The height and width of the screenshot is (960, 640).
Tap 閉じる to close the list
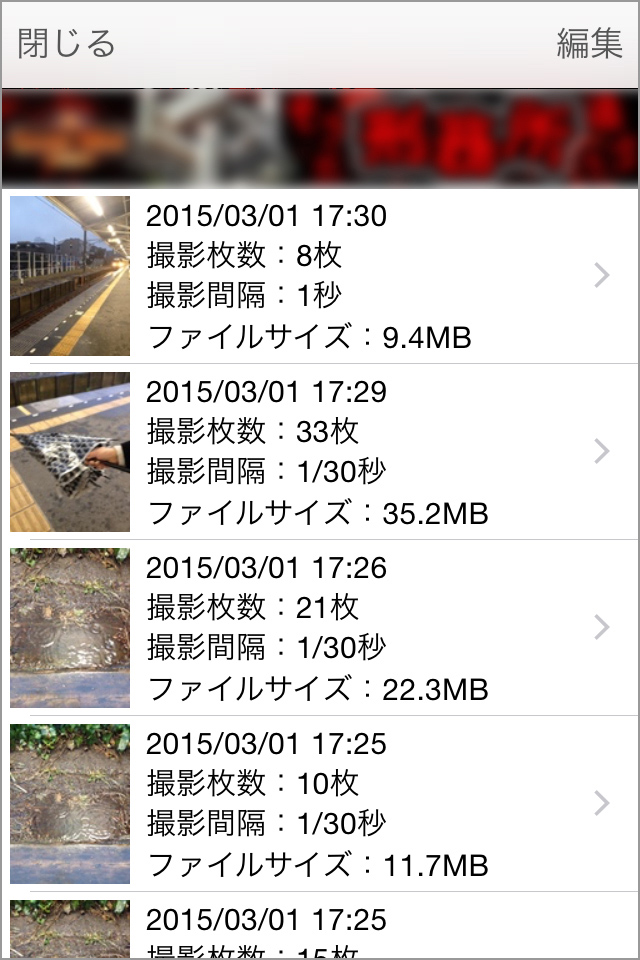click(x=66, y=44)
